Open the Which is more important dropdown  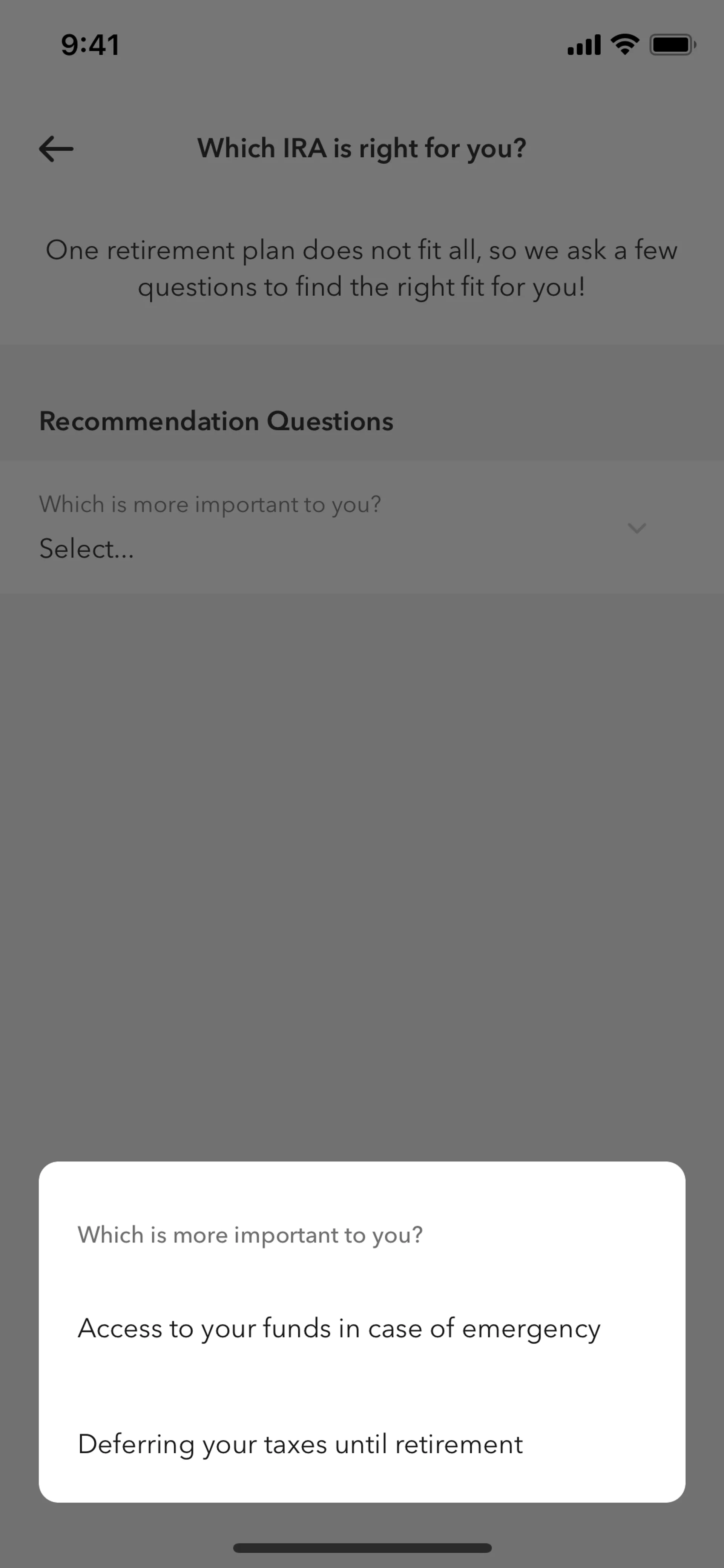[361, 527]
